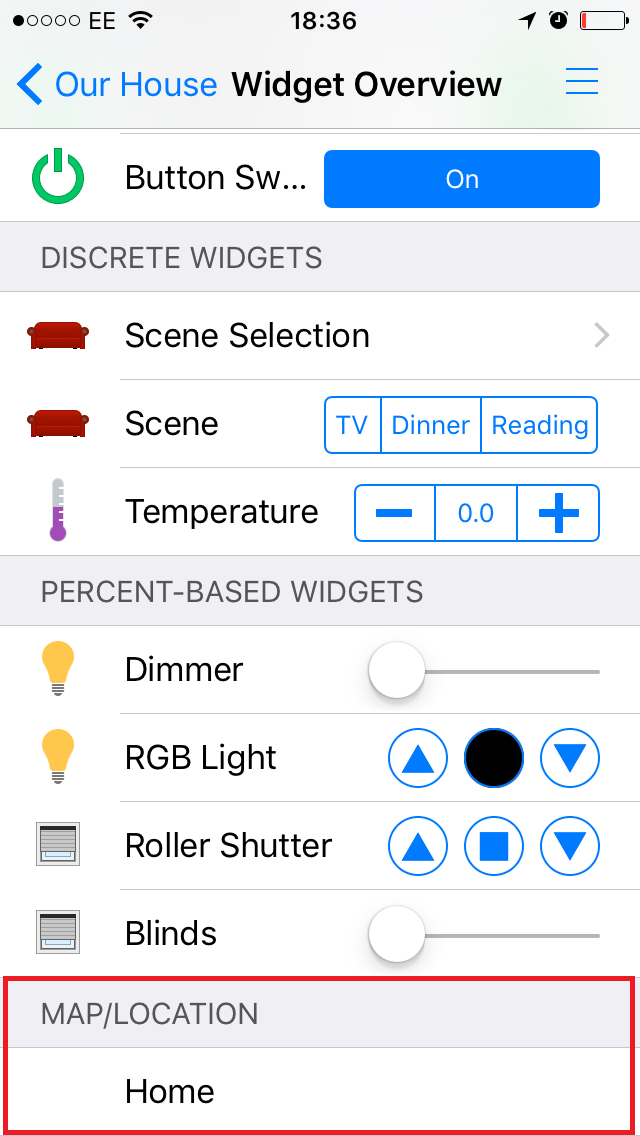Go back to Our House
Image resolution: width=640 pixels, height=1136 pixels.
click(116, 85)
